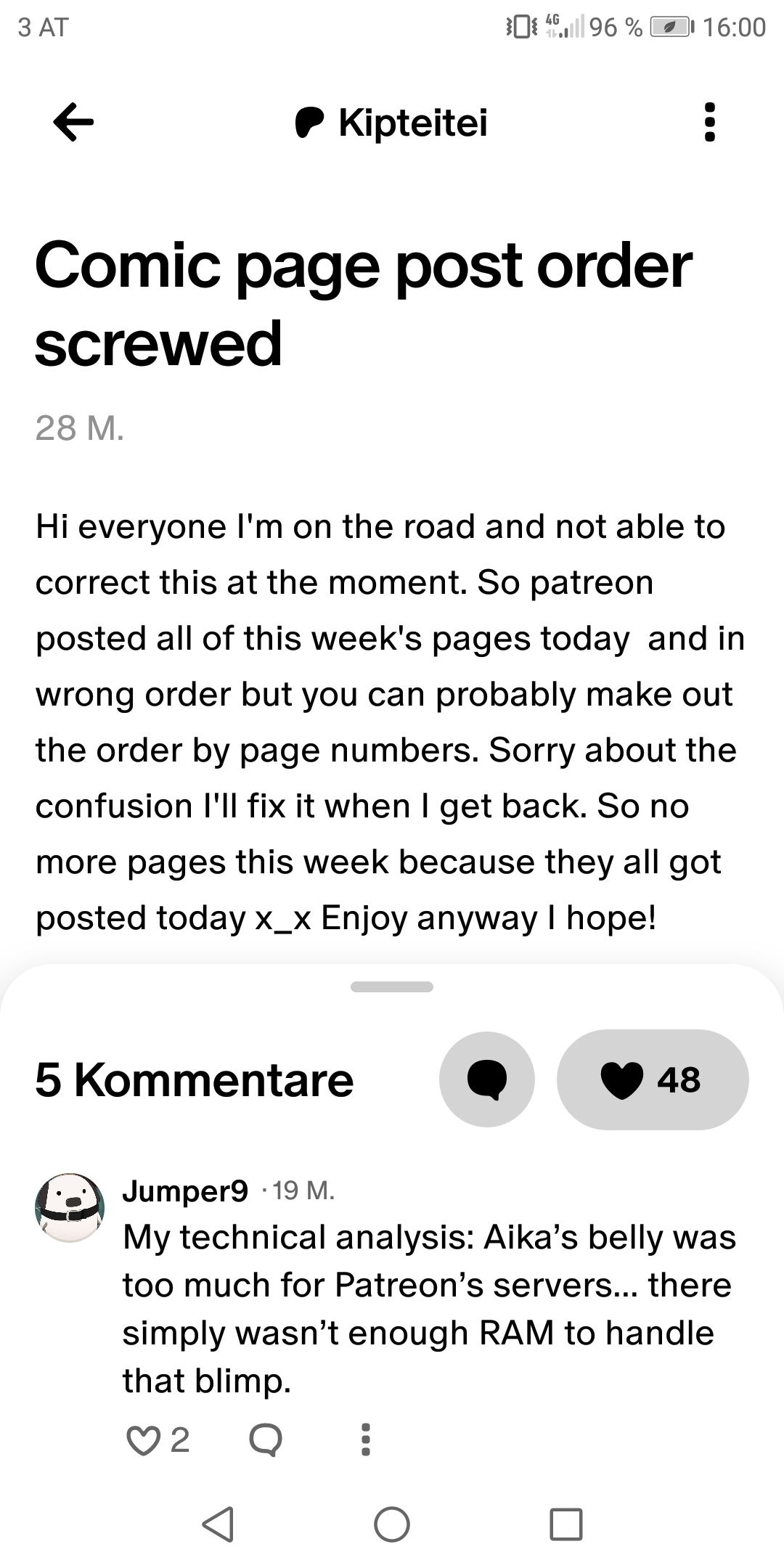This screenshot has height=1568, width=784.
Task: Like Jumper9's comment
Action: 143,1440
